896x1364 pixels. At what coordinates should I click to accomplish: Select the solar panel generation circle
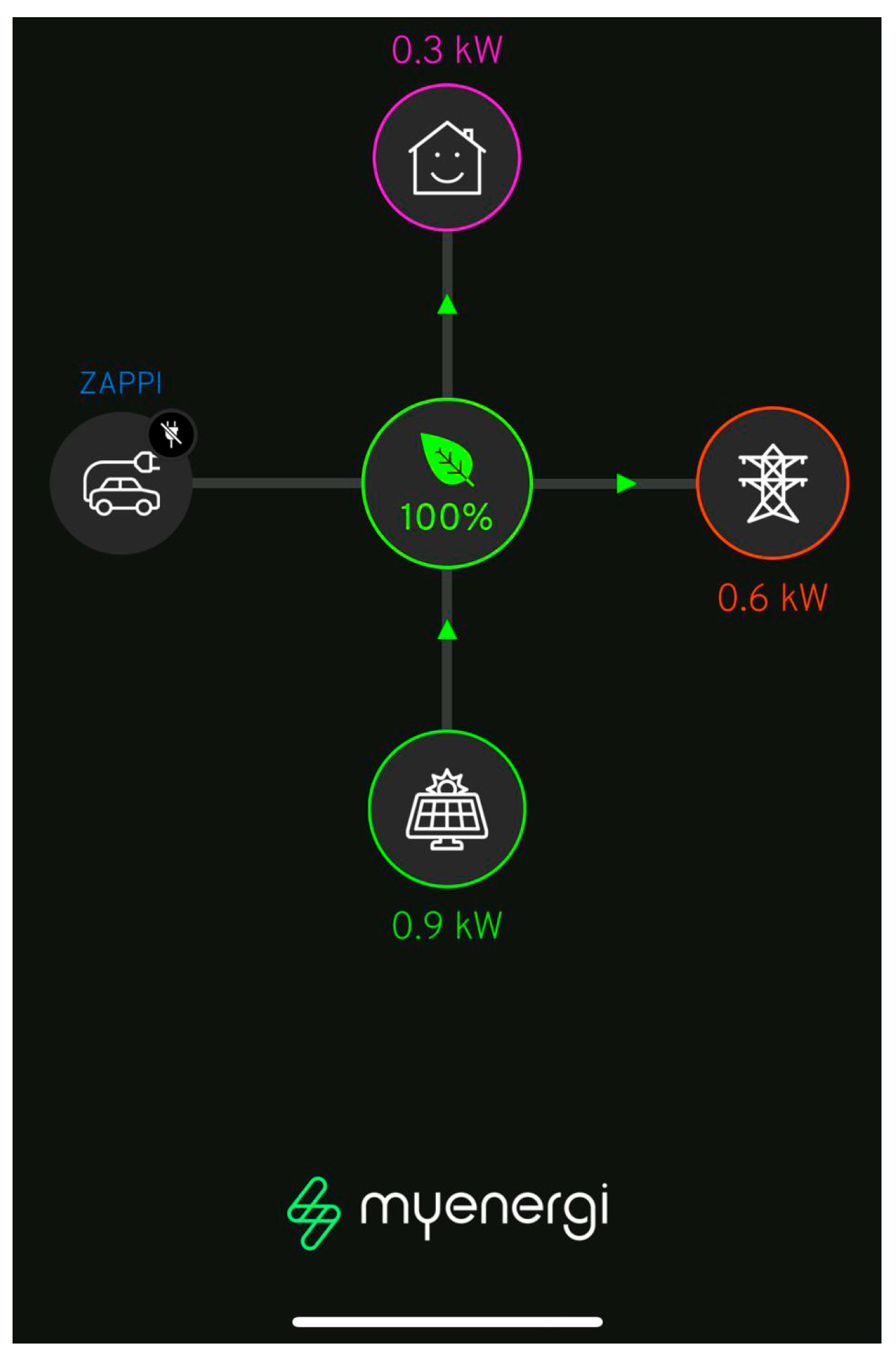click(447, 809)
